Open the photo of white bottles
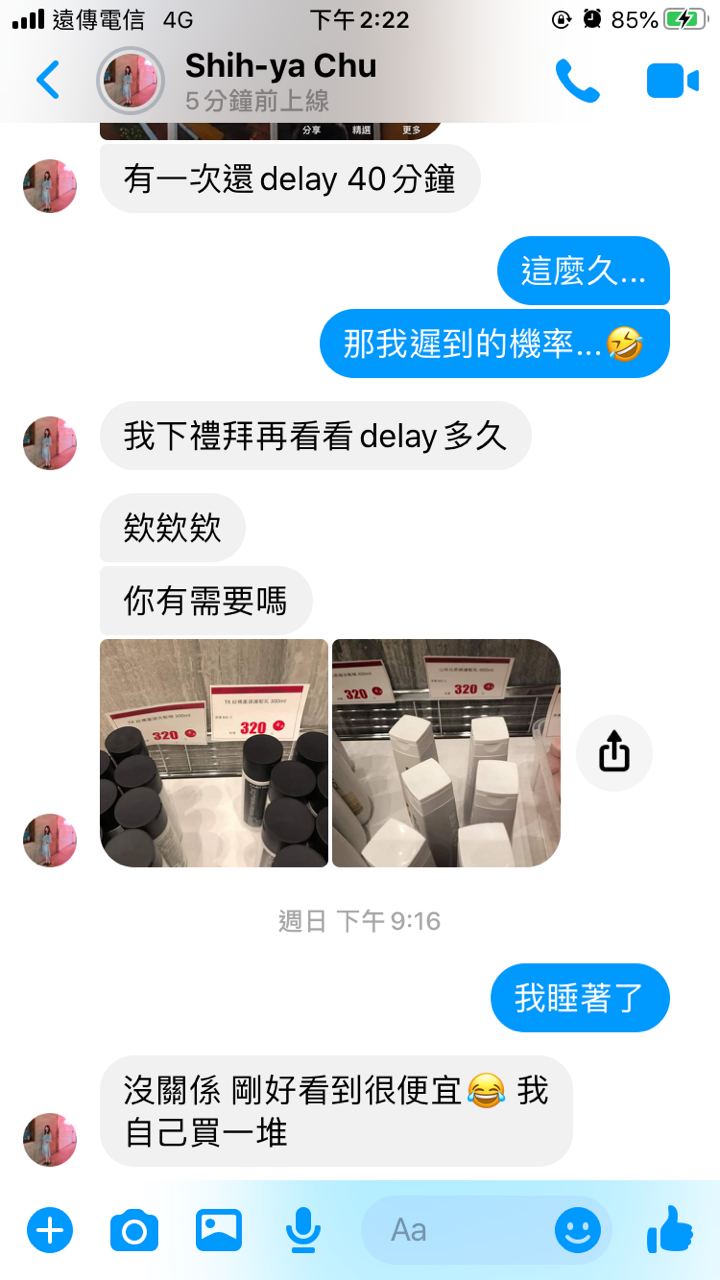The image size is (720, 1280). pyautogui.click(x=446, y=753)
